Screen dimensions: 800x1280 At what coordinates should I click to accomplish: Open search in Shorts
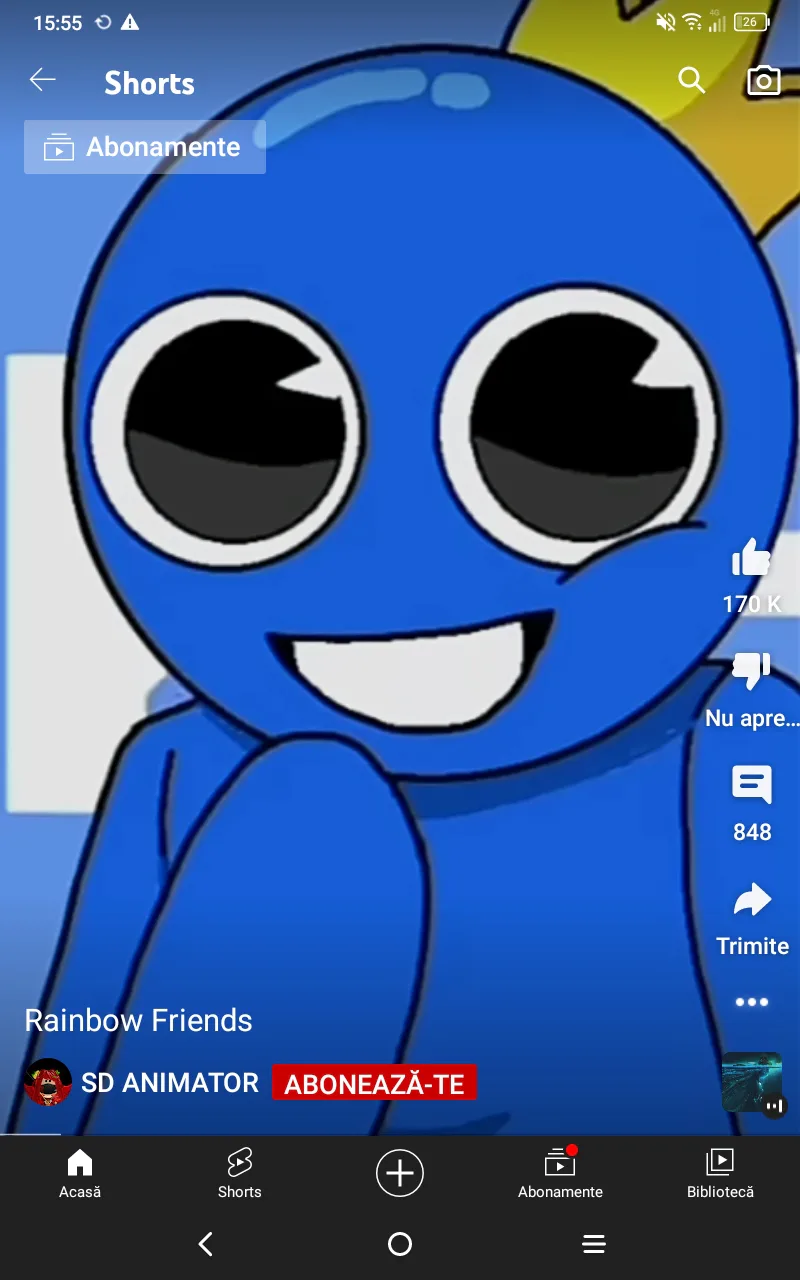tap(692, 80)
